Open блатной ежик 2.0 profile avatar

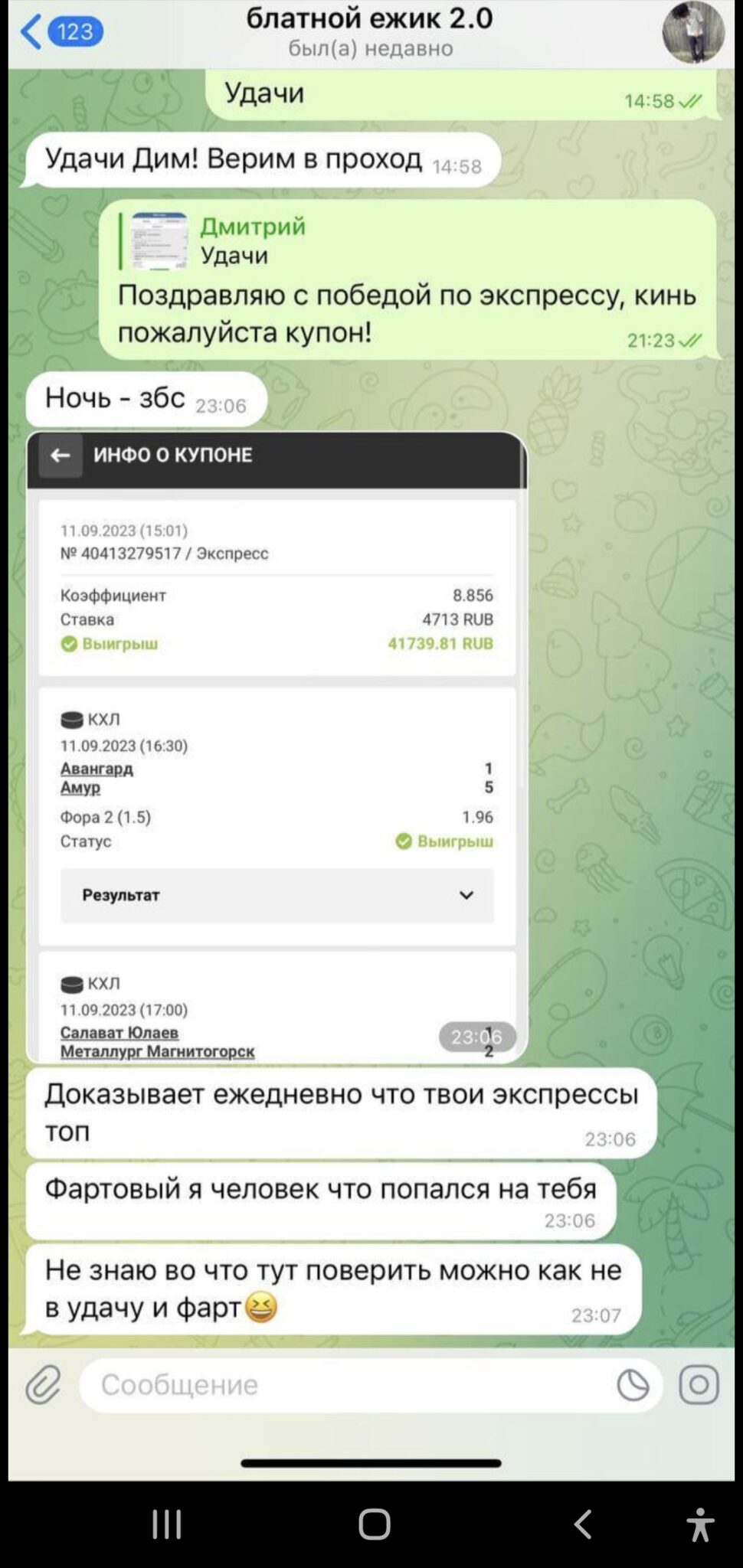[692, 32]
